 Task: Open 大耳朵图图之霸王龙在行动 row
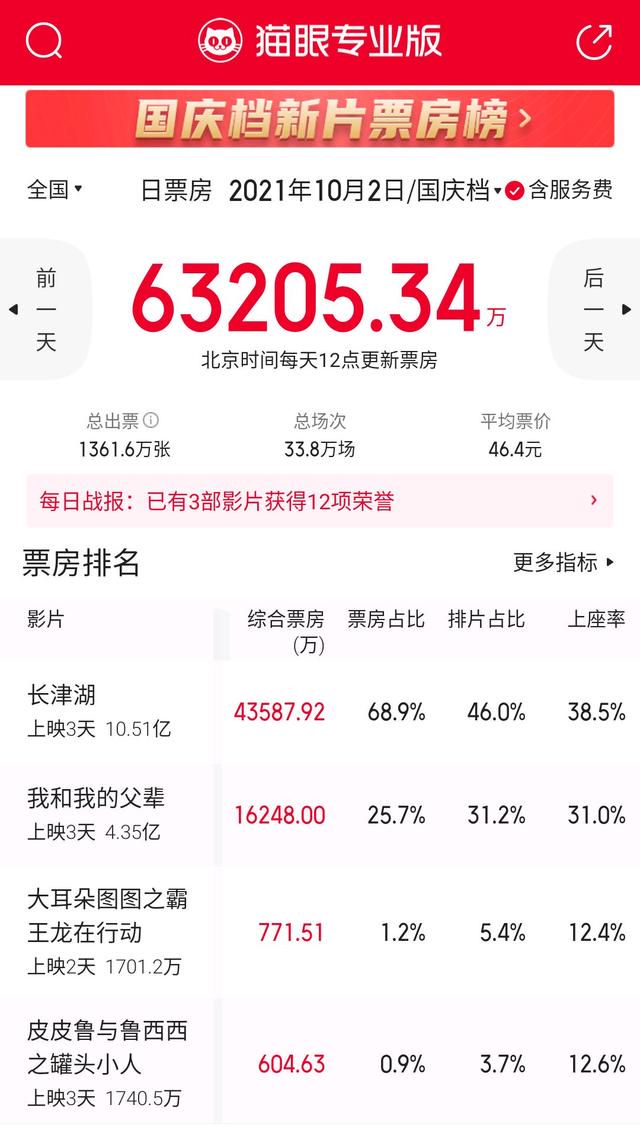[x=320, y=932]
